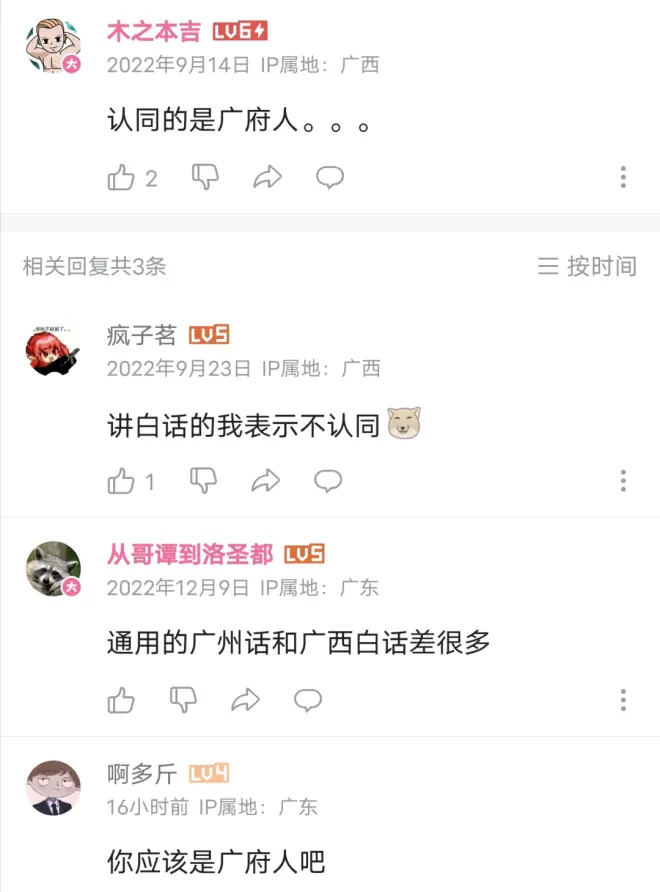
Task: Open more options on 从哥谭到洛圣都's reply
Action: [623, 699]
